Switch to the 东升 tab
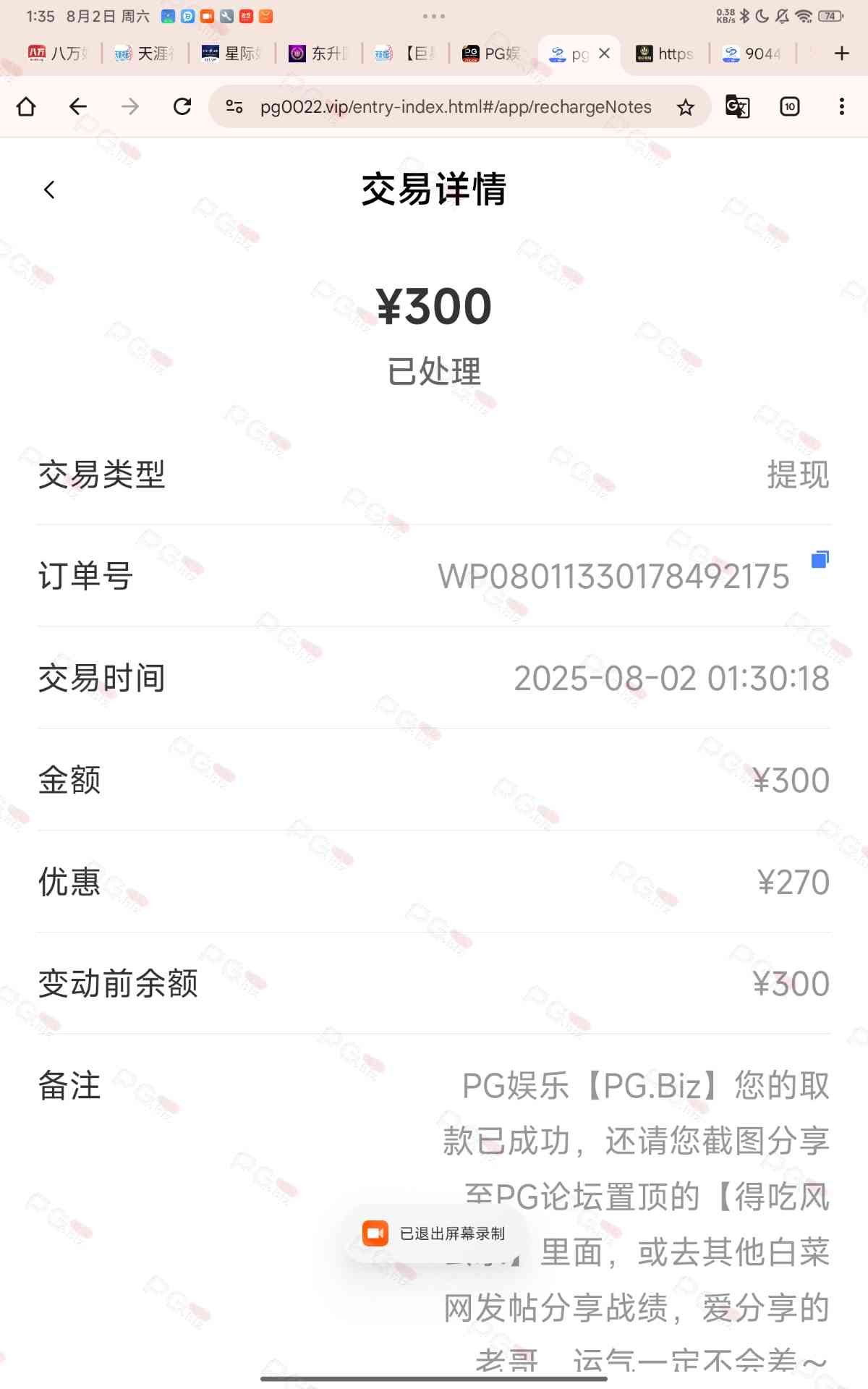This screenshot has width=868, height=1389. click(318, 54)
